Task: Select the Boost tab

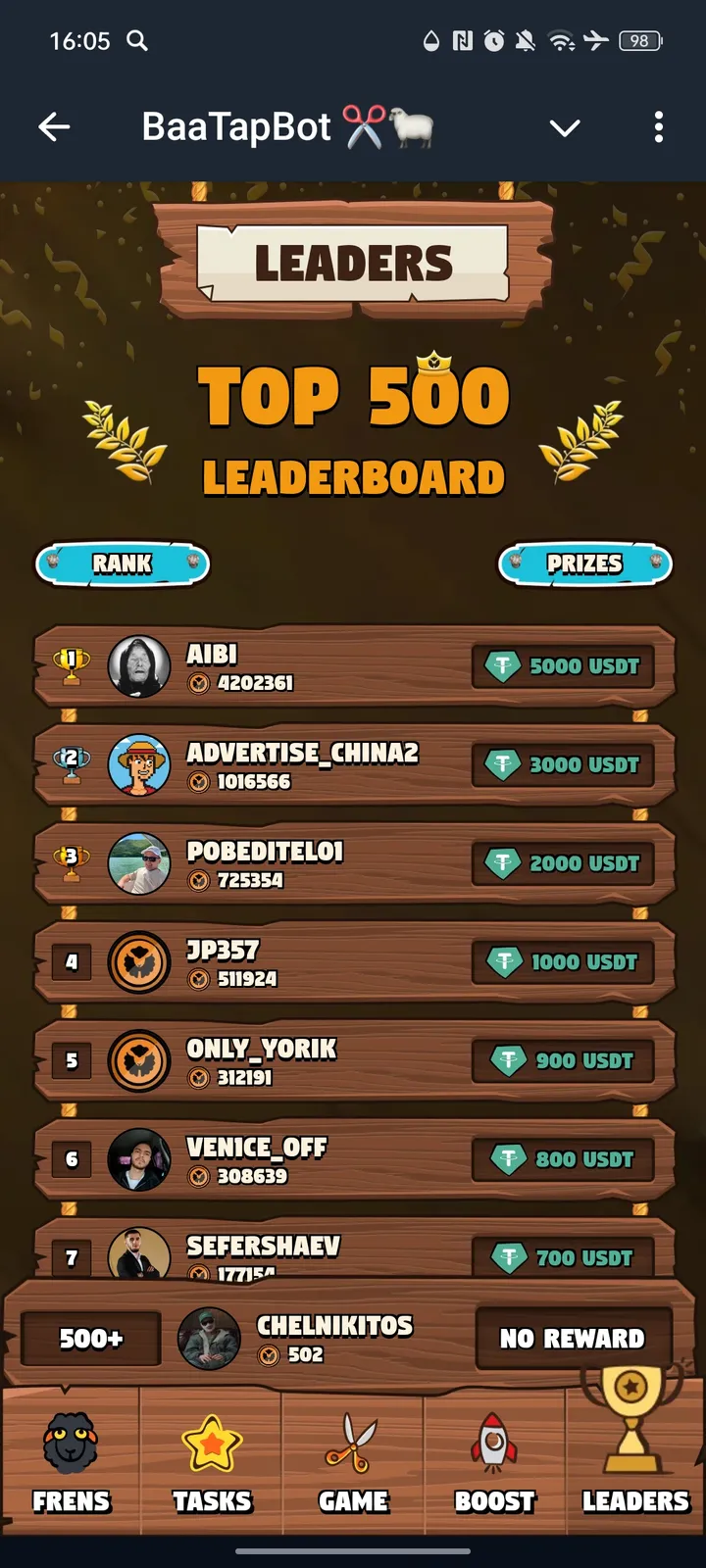Action: tap(494, 1462)
